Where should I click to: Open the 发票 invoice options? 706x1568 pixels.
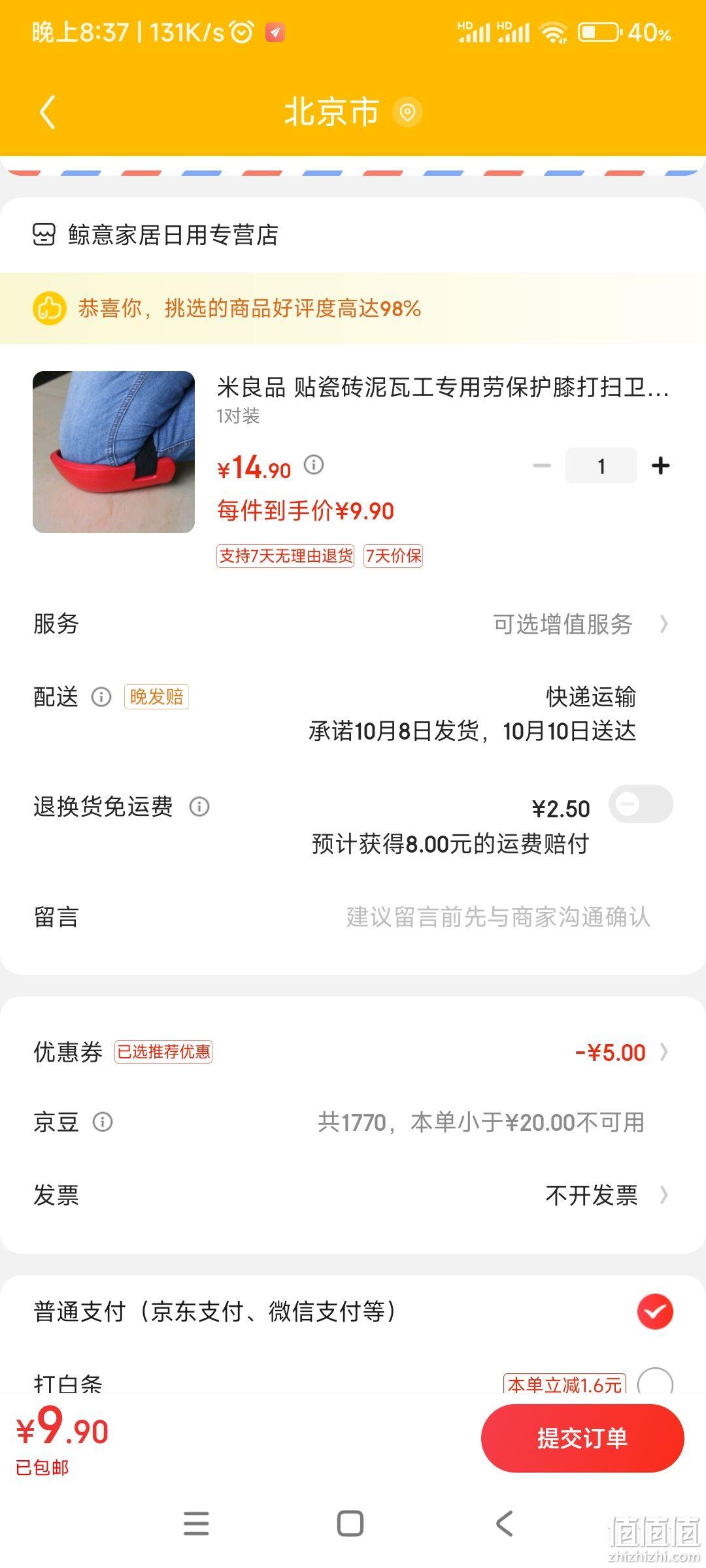pos(353,1196)
